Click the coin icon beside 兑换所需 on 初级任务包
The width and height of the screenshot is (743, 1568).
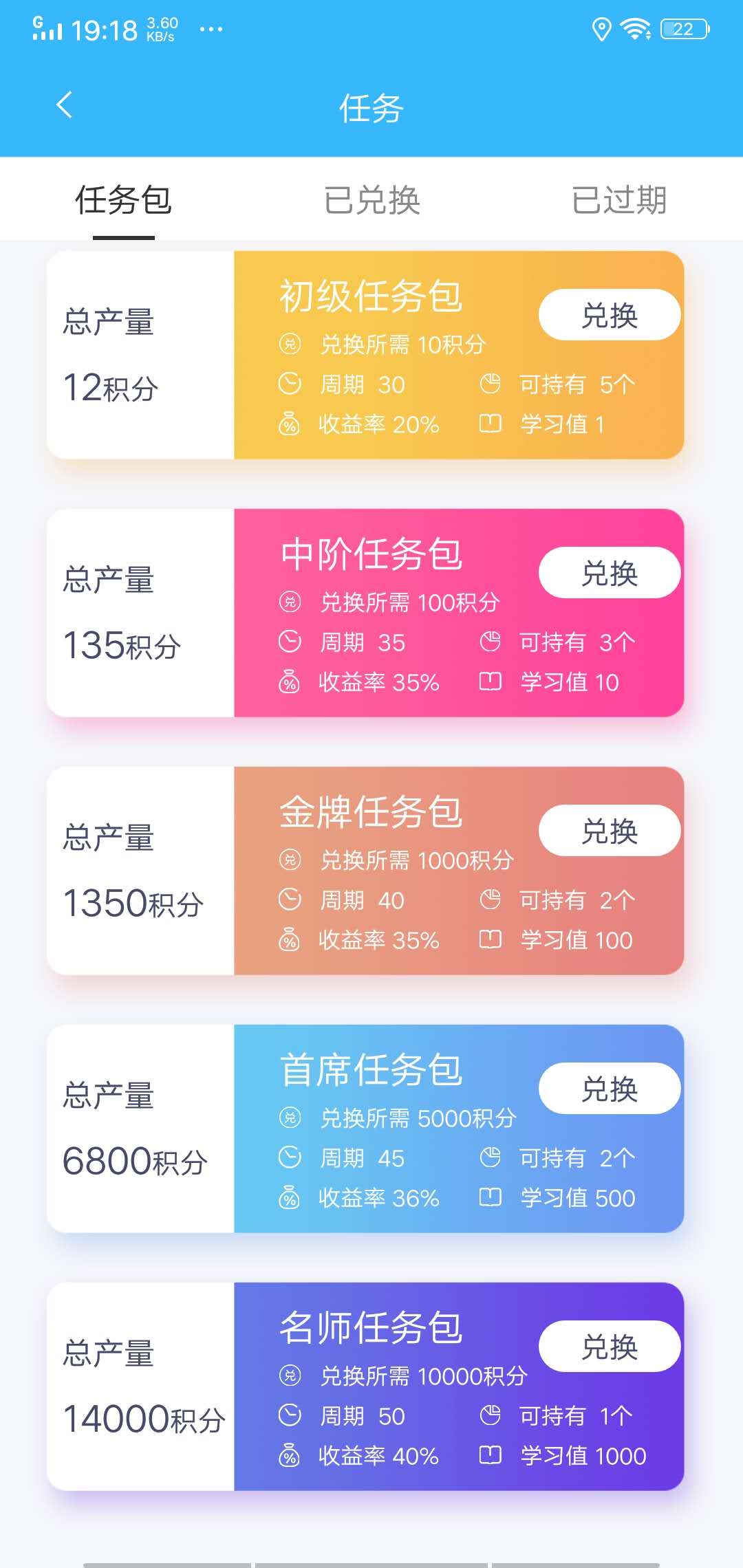point(292,344)
